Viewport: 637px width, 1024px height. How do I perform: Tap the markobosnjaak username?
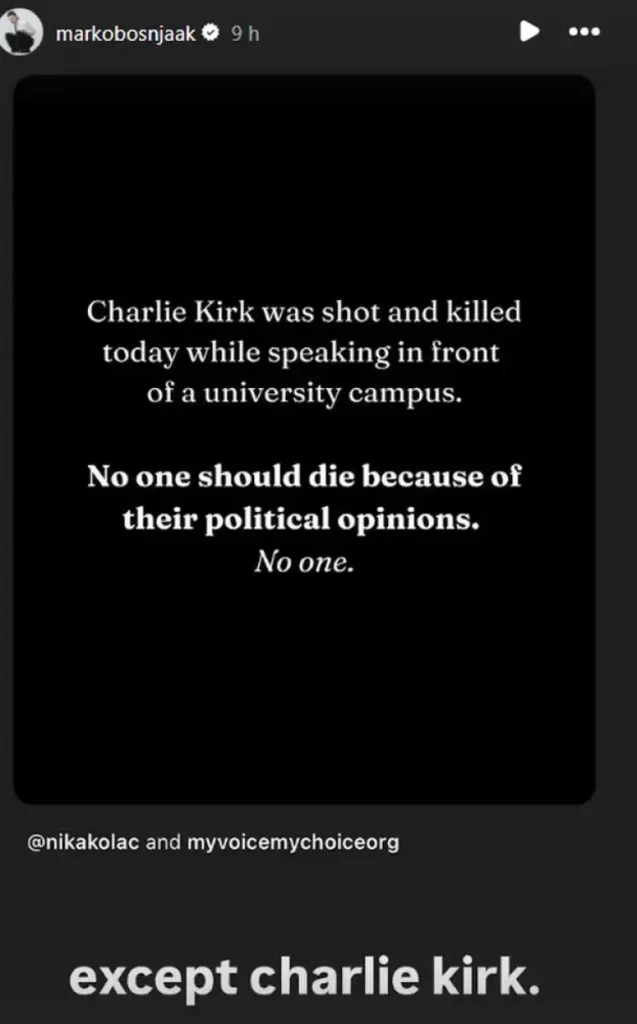(x=125, y=34)
